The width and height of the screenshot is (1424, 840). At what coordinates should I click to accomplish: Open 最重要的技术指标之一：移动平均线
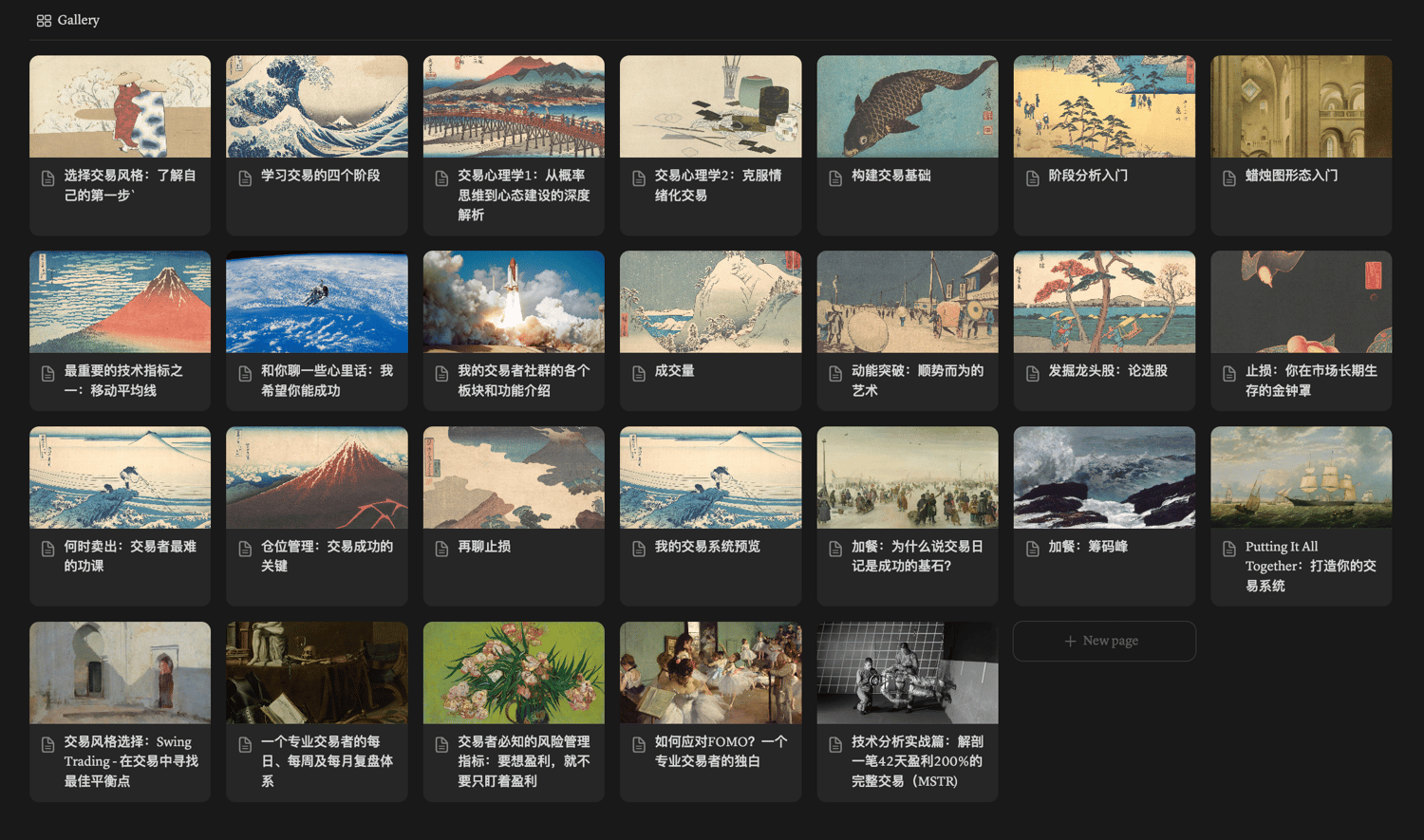tap(122, 380)
